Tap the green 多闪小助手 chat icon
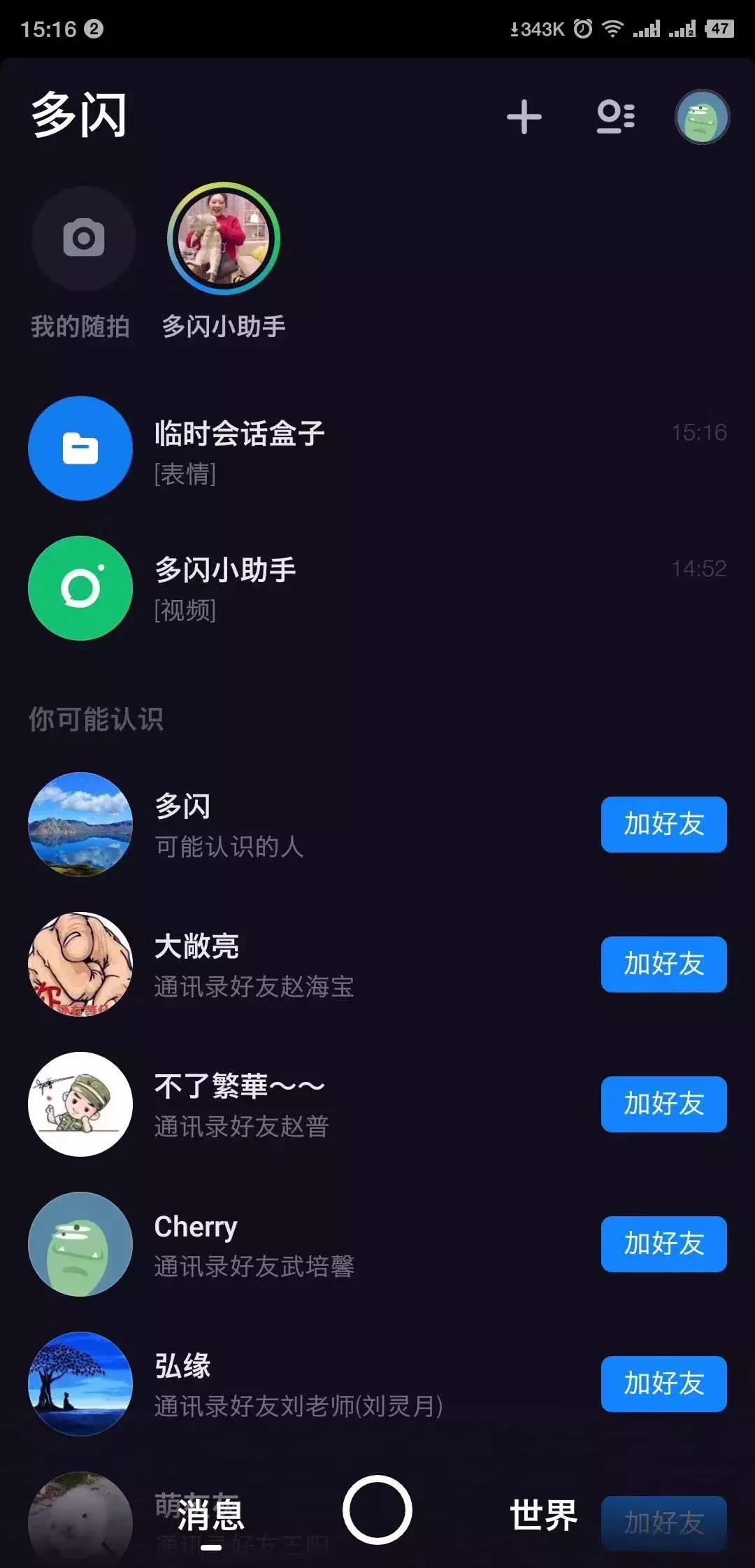Viewport: 755px width, 1568px height. point(80,589)
